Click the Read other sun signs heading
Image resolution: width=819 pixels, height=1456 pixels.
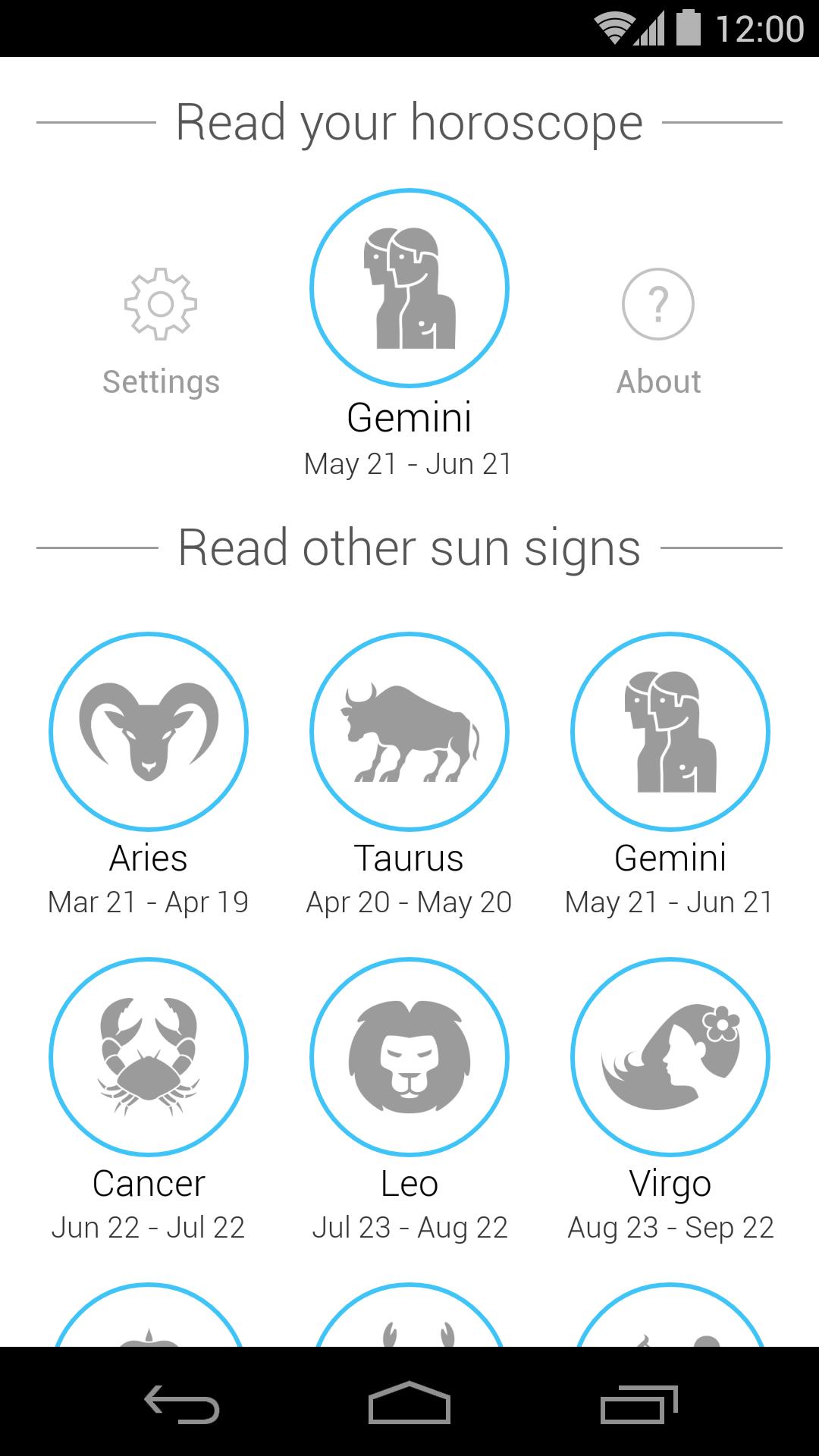(409, 546)
